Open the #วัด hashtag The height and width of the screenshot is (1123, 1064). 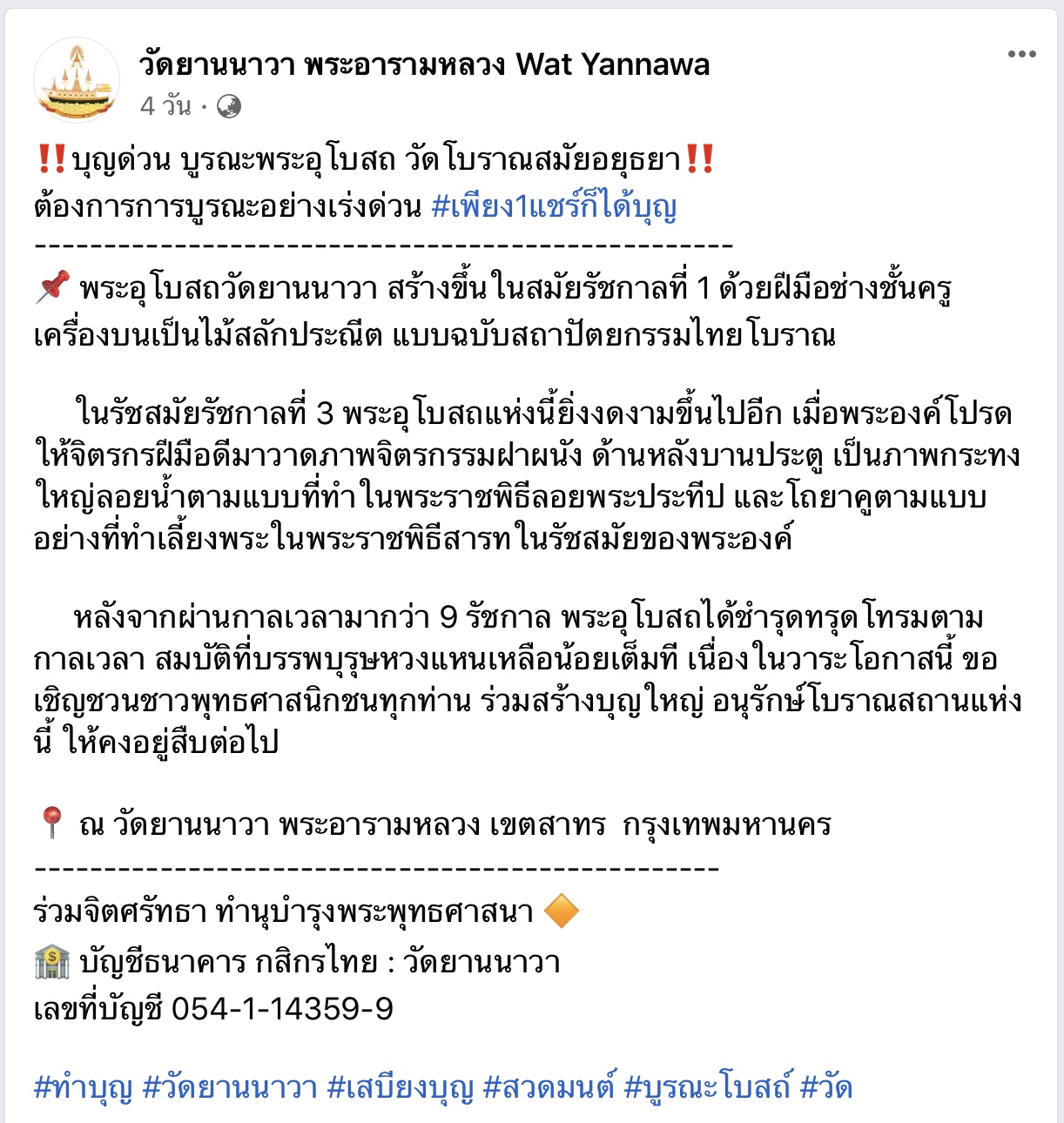coord(825,1087)
